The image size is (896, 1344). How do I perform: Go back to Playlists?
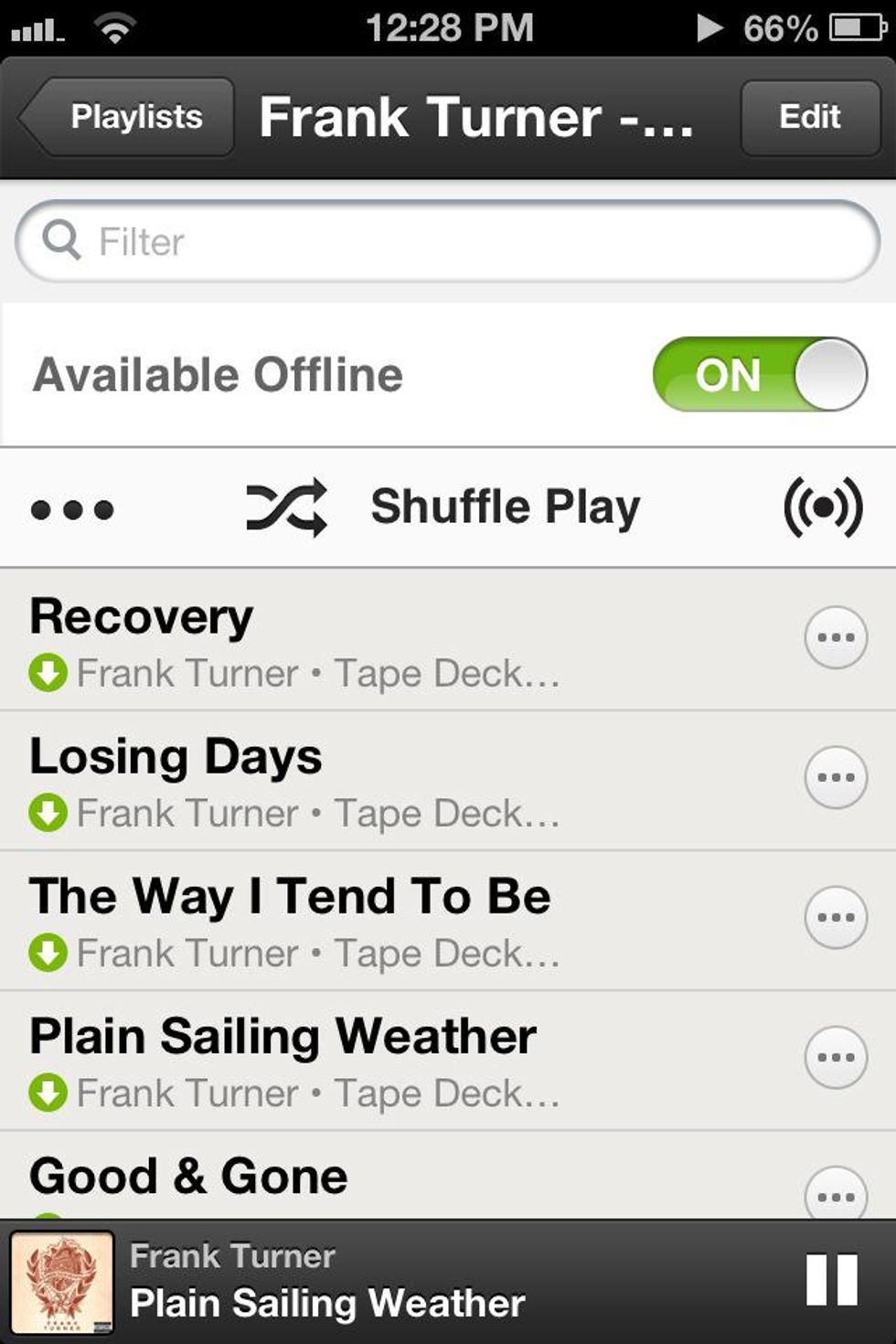click(128, 117)
